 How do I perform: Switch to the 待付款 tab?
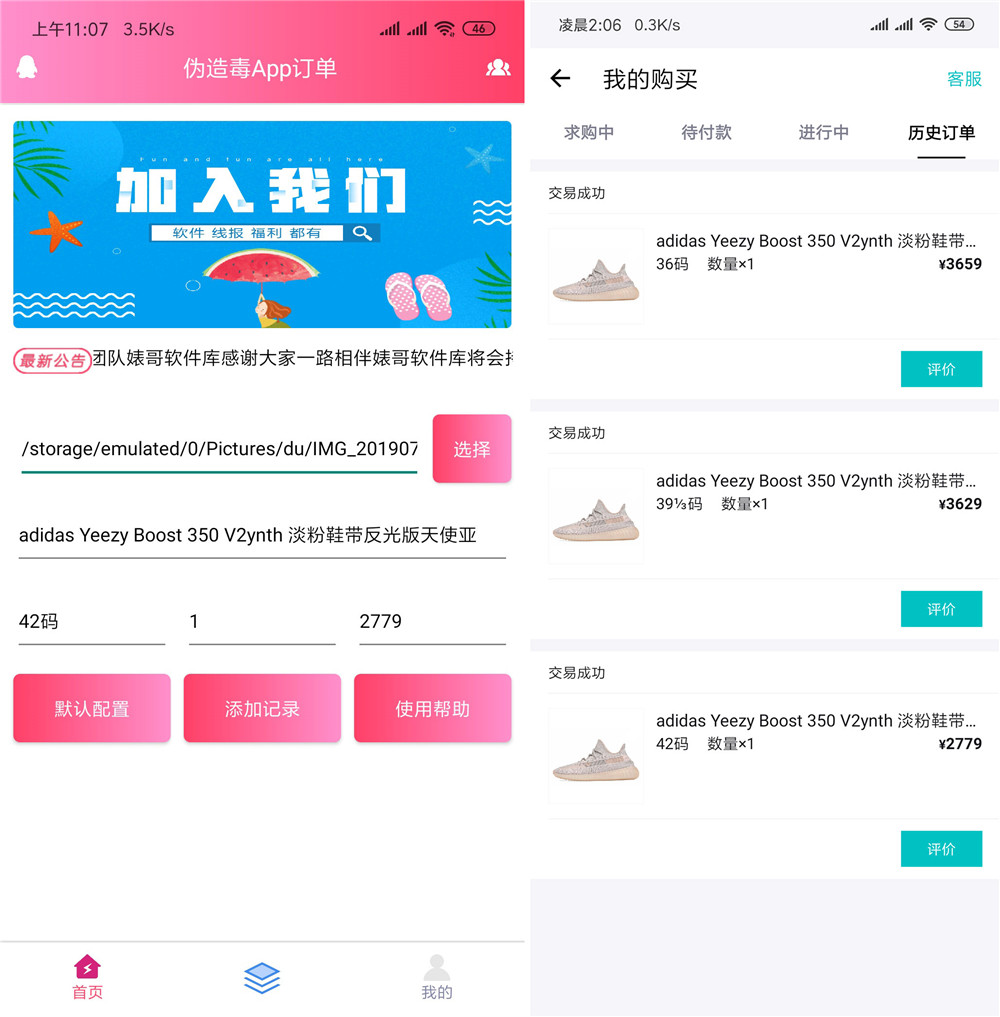click(706, 132)
